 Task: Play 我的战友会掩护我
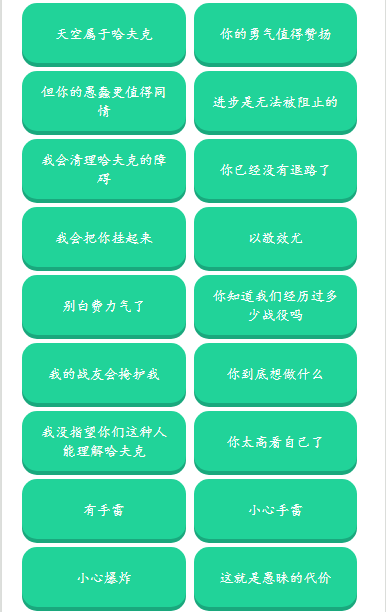pos(104,374)
